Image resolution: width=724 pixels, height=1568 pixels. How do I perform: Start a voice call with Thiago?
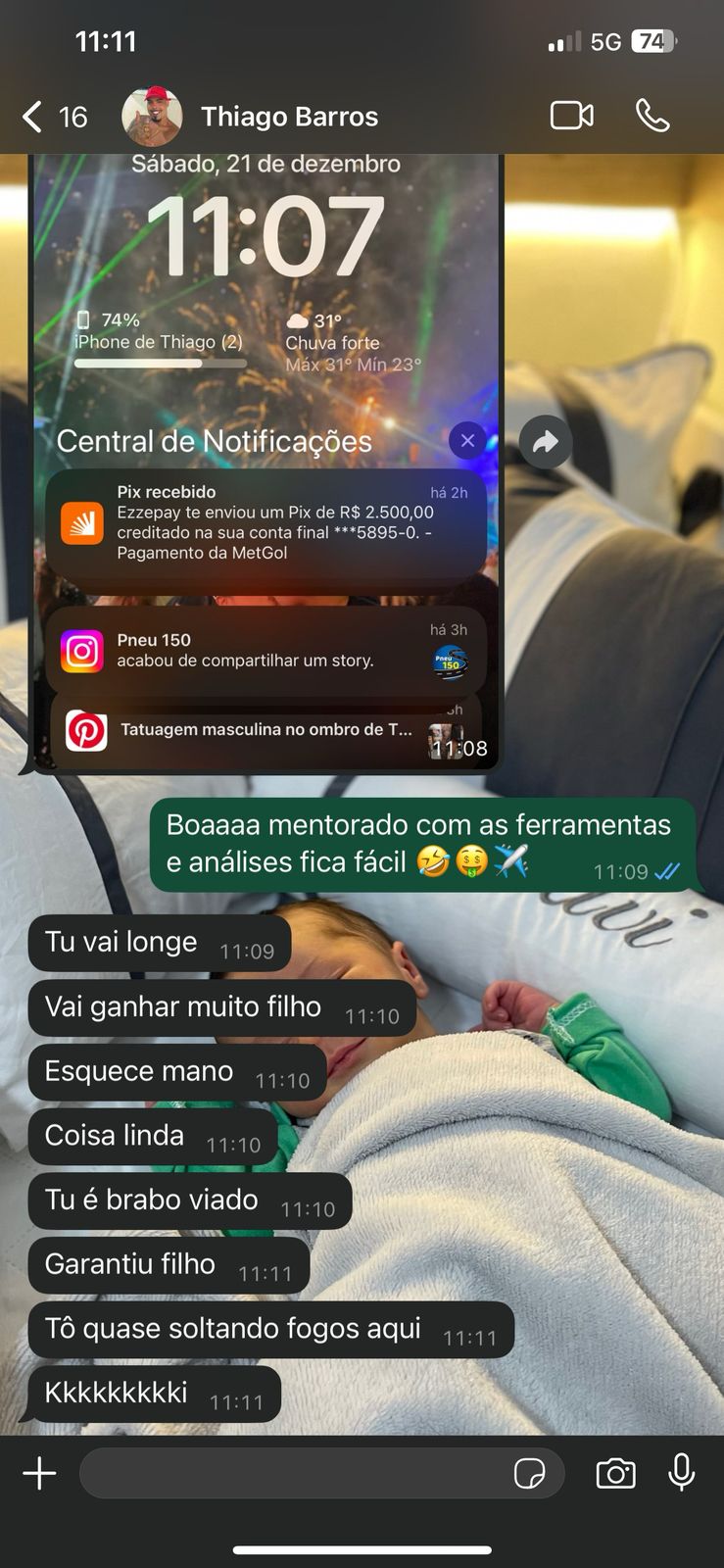pos(652,116)
